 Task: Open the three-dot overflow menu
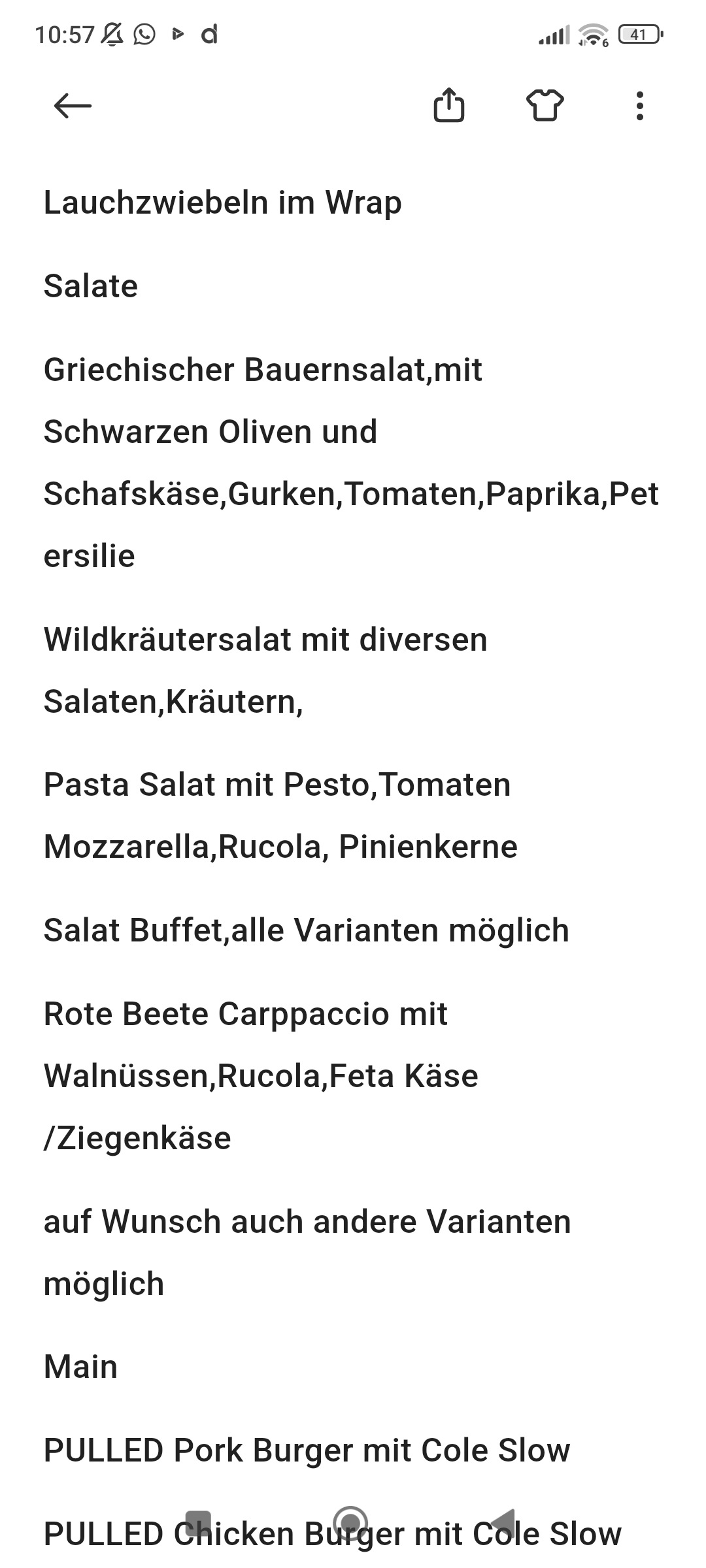click(640, 105)
